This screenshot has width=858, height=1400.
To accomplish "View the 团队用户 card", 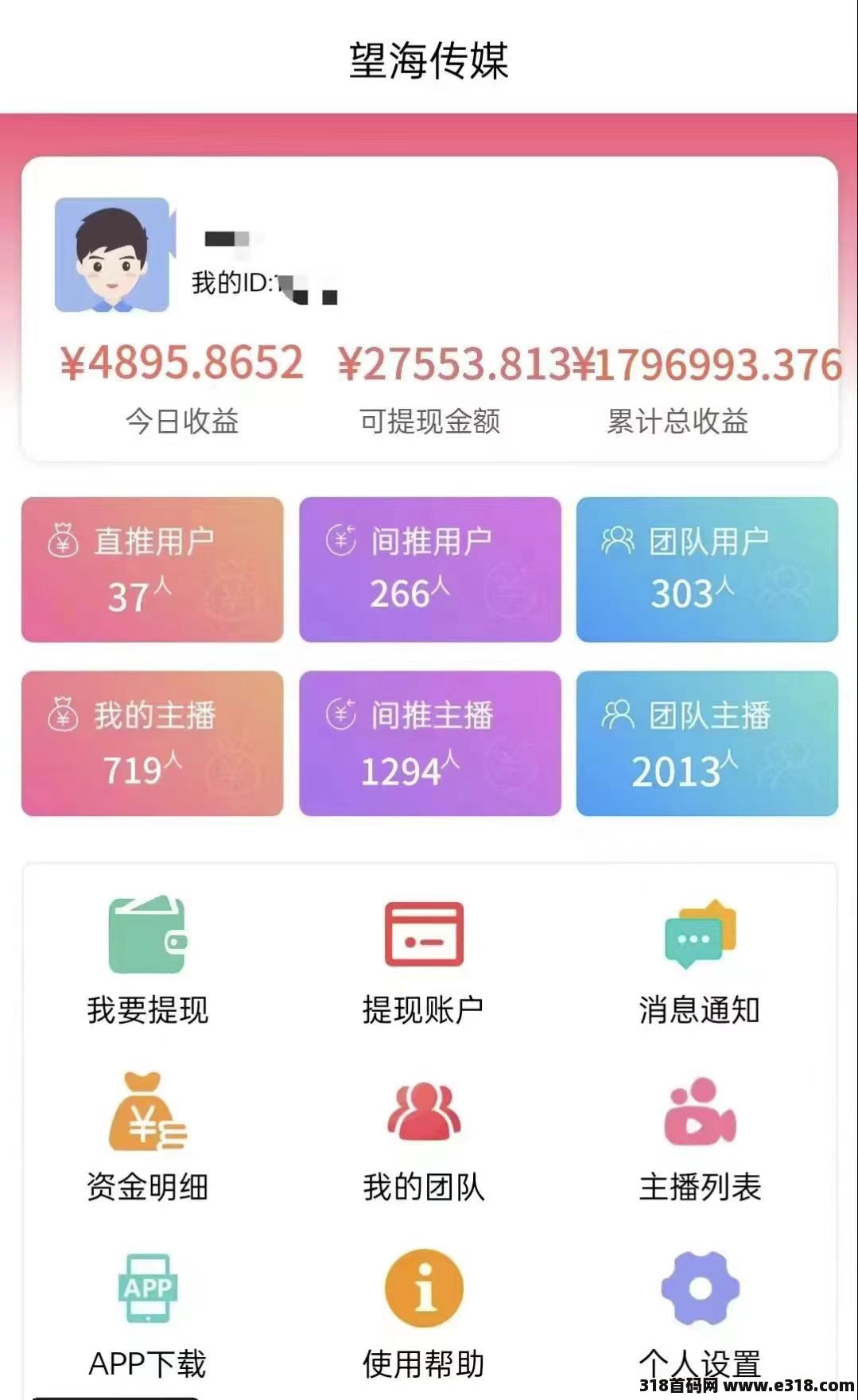I will click(707, 570).
